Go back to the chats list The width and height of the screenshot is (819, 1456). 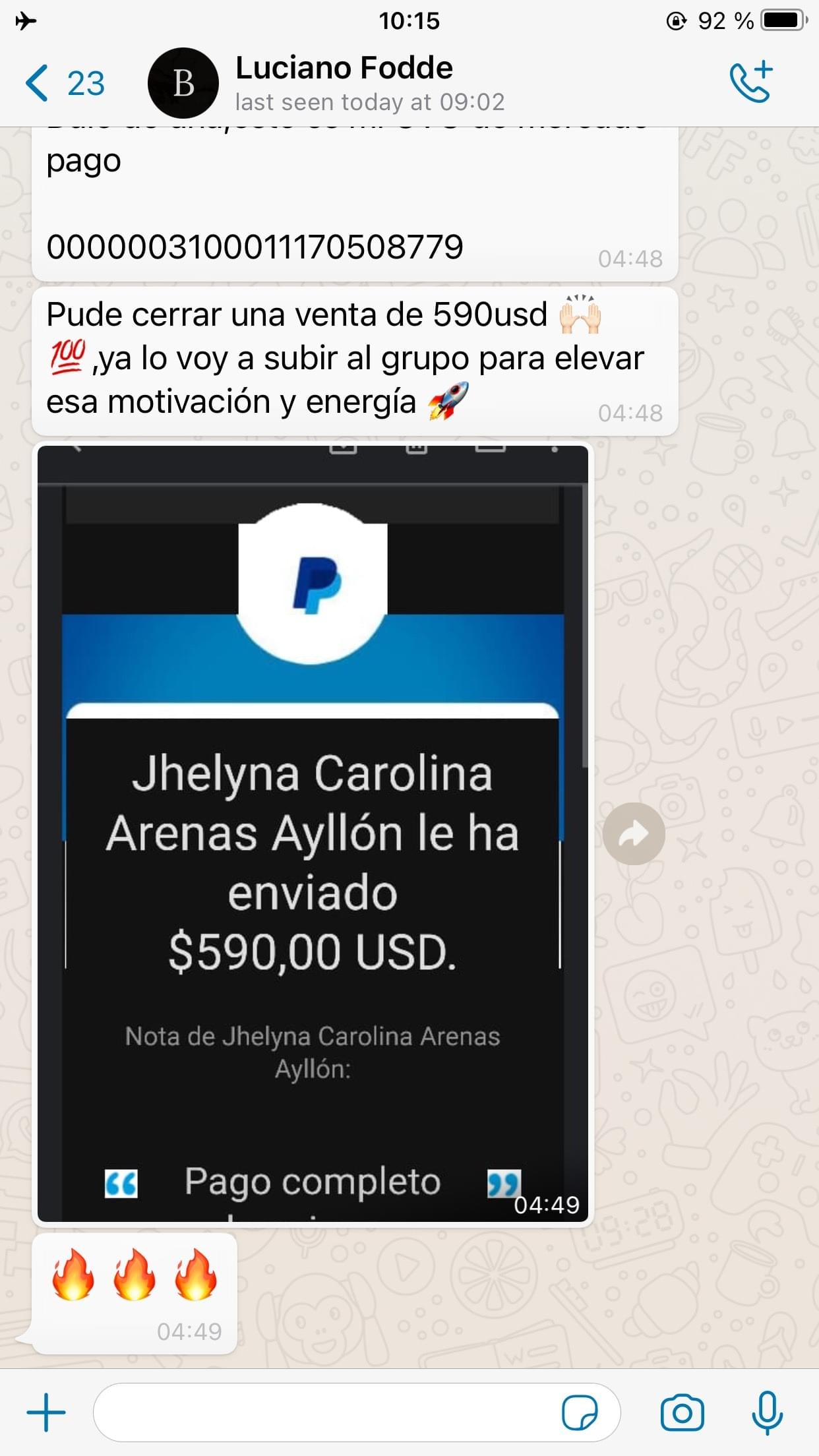click(x=64, y=84)
